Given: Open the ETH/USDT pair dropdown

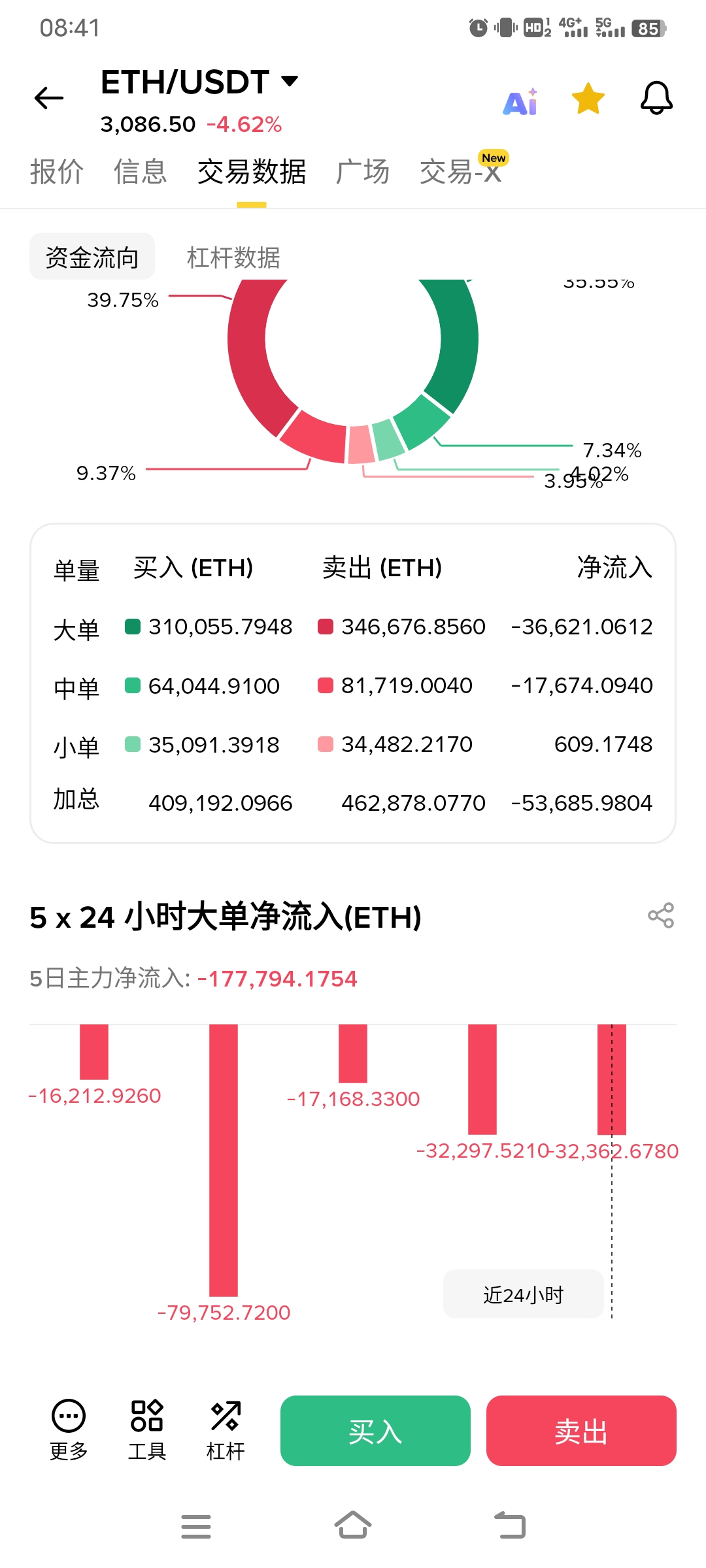Looking at the screenshot, I should [x=290, y=82].
